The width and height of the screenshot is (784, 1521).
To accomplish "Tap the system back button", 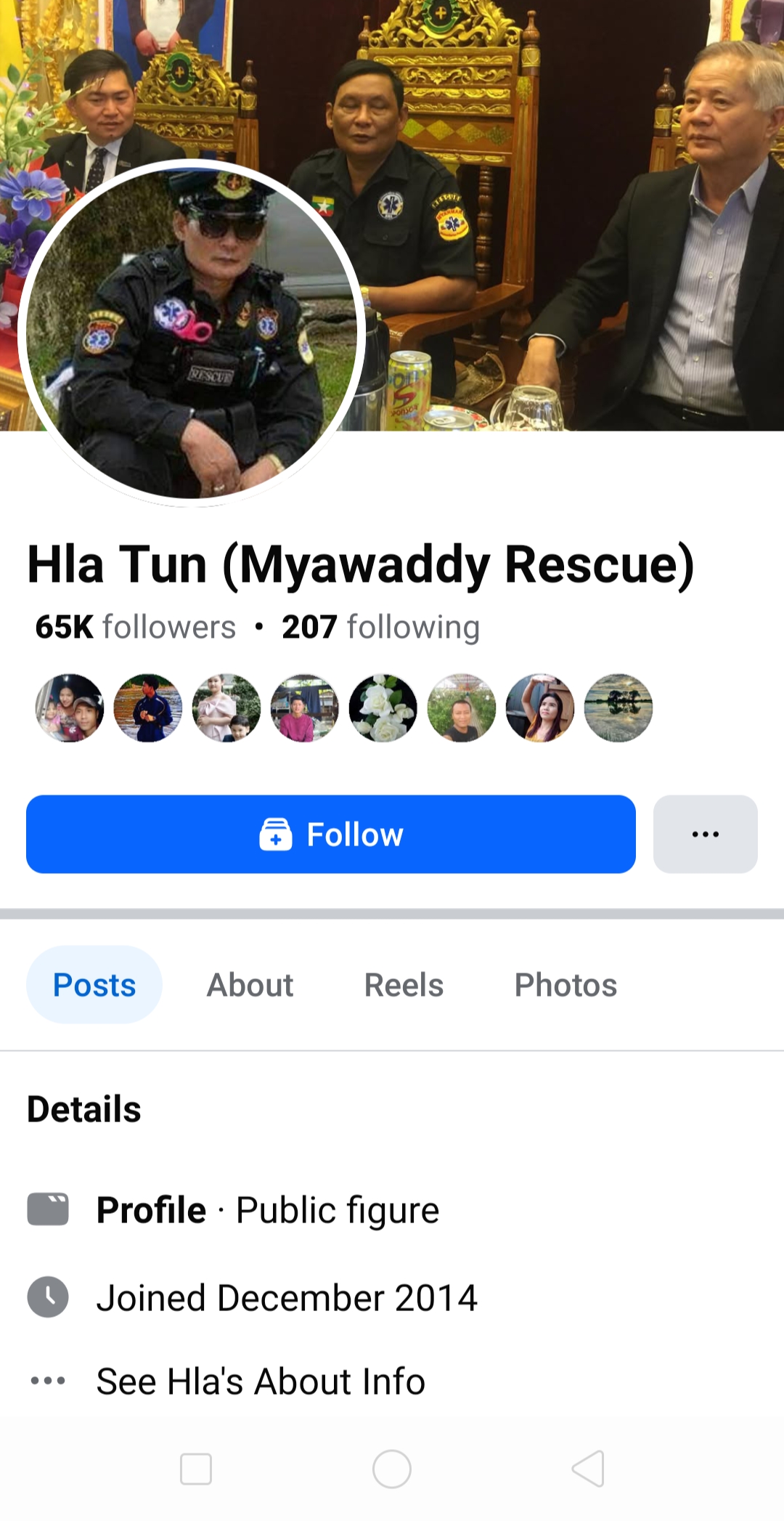I will point(588,1469).
